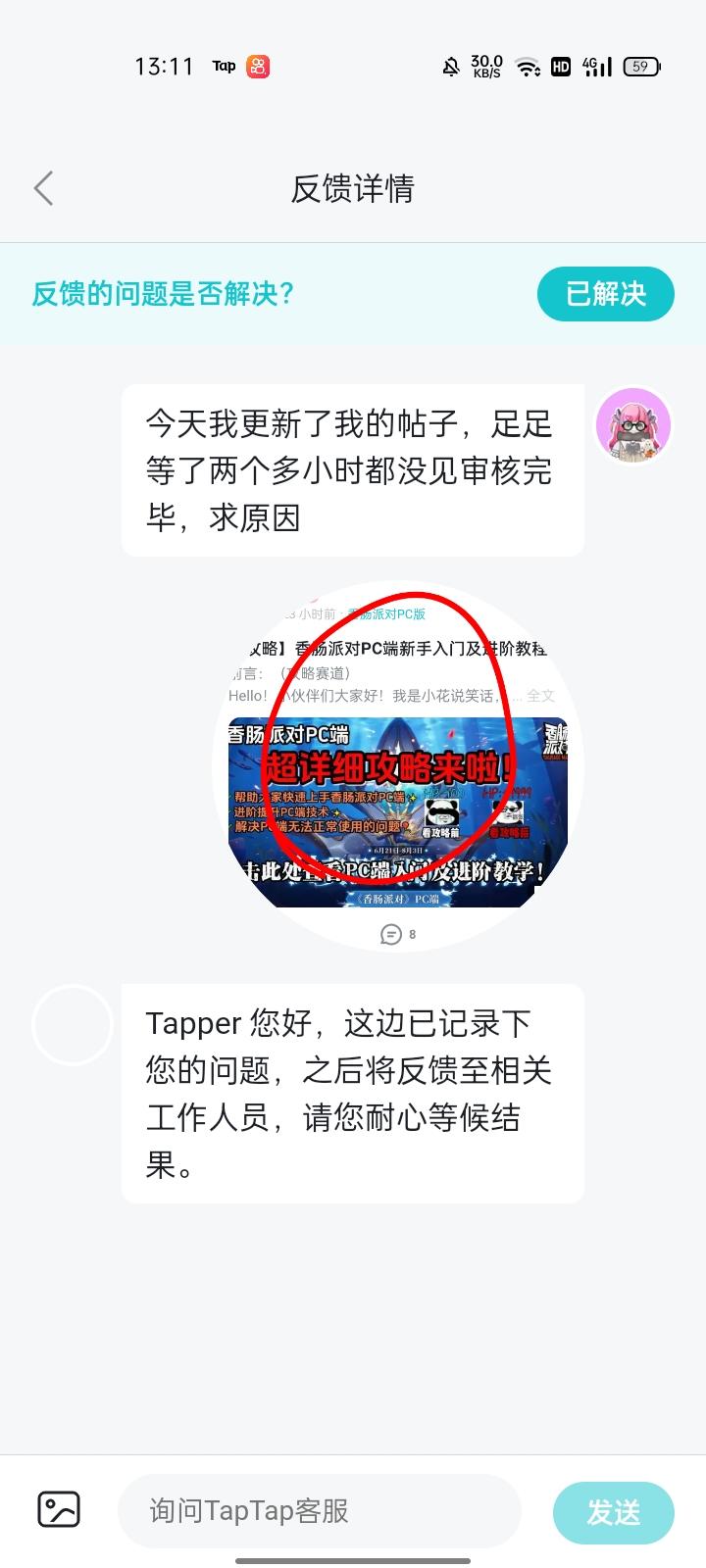The width and height of the screenshot is (706, 1568).
Task: Tap the Tap carrier logo in status bar
Action: (222, 67)
